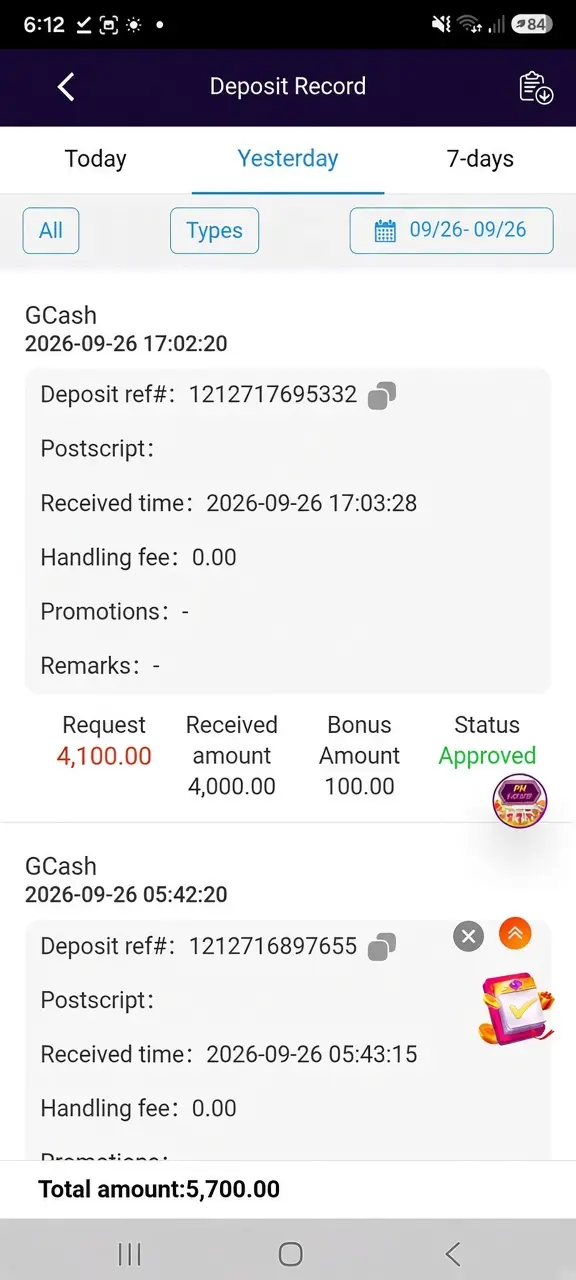This screenshot has height=1280, width=576.
Task: Tap the orange collapse arrow button
Action: coord(515,934)
